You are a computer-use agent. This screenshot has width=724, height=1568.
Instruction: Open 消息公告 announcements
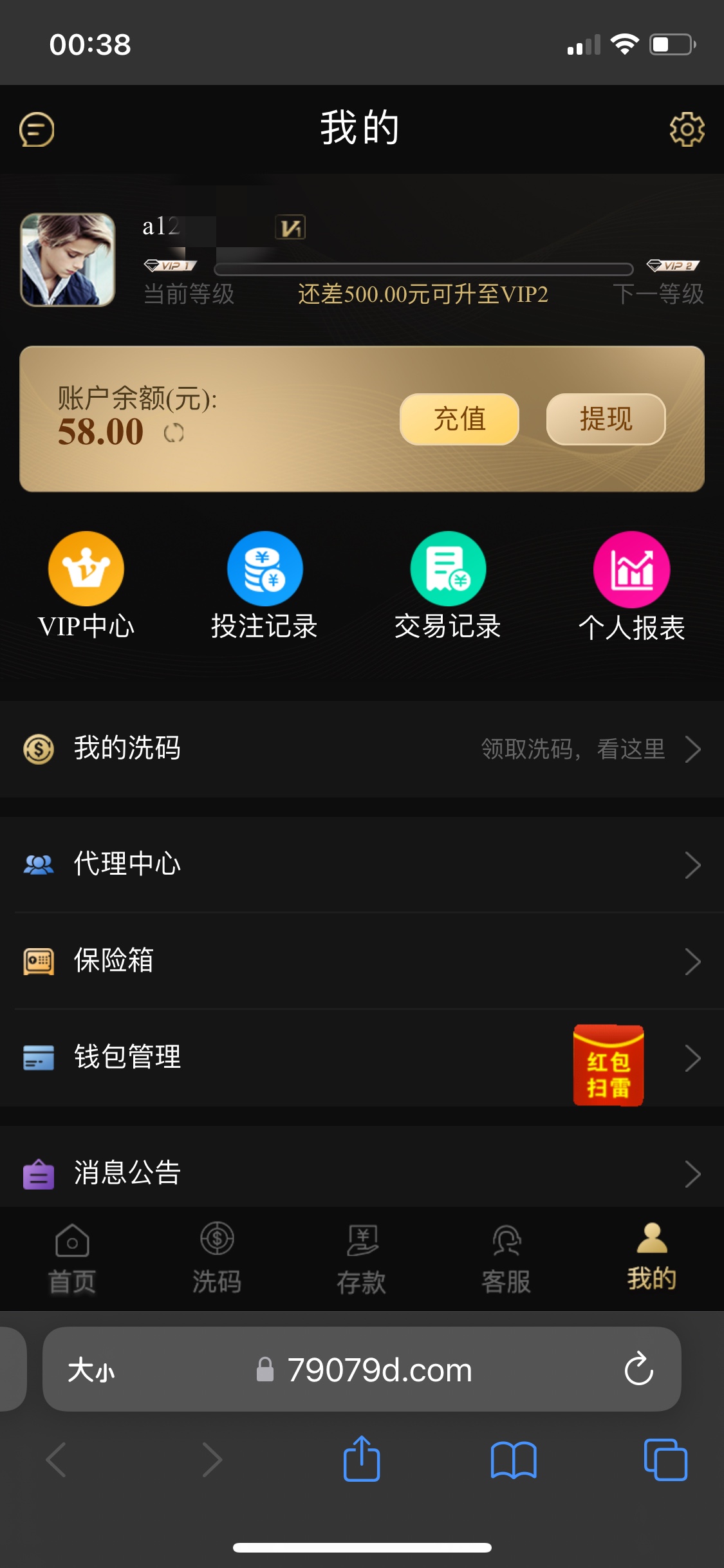[x=362, y=1173]
